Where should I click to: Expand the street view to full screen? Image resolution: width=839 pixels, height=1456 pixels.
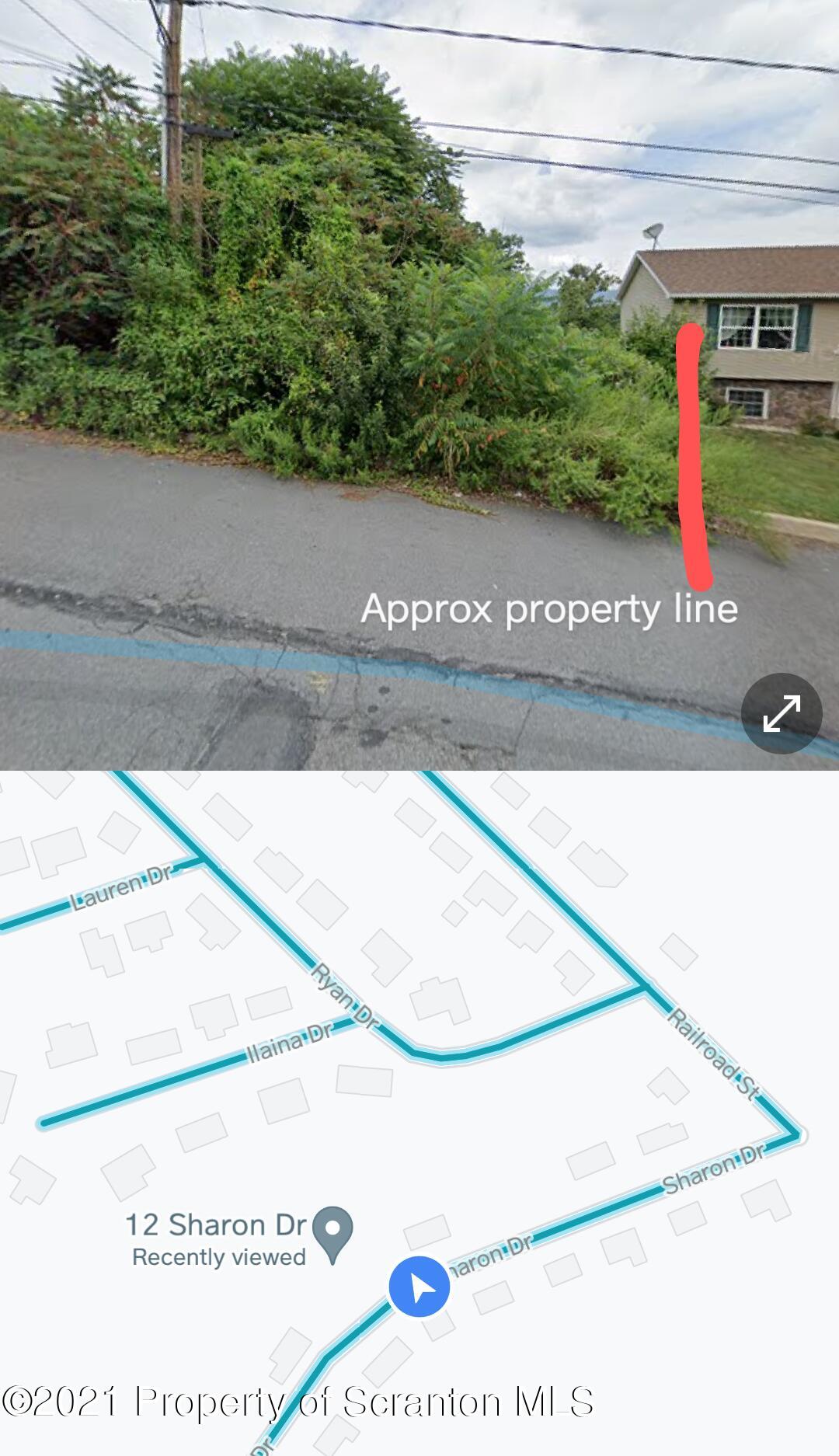781,713
